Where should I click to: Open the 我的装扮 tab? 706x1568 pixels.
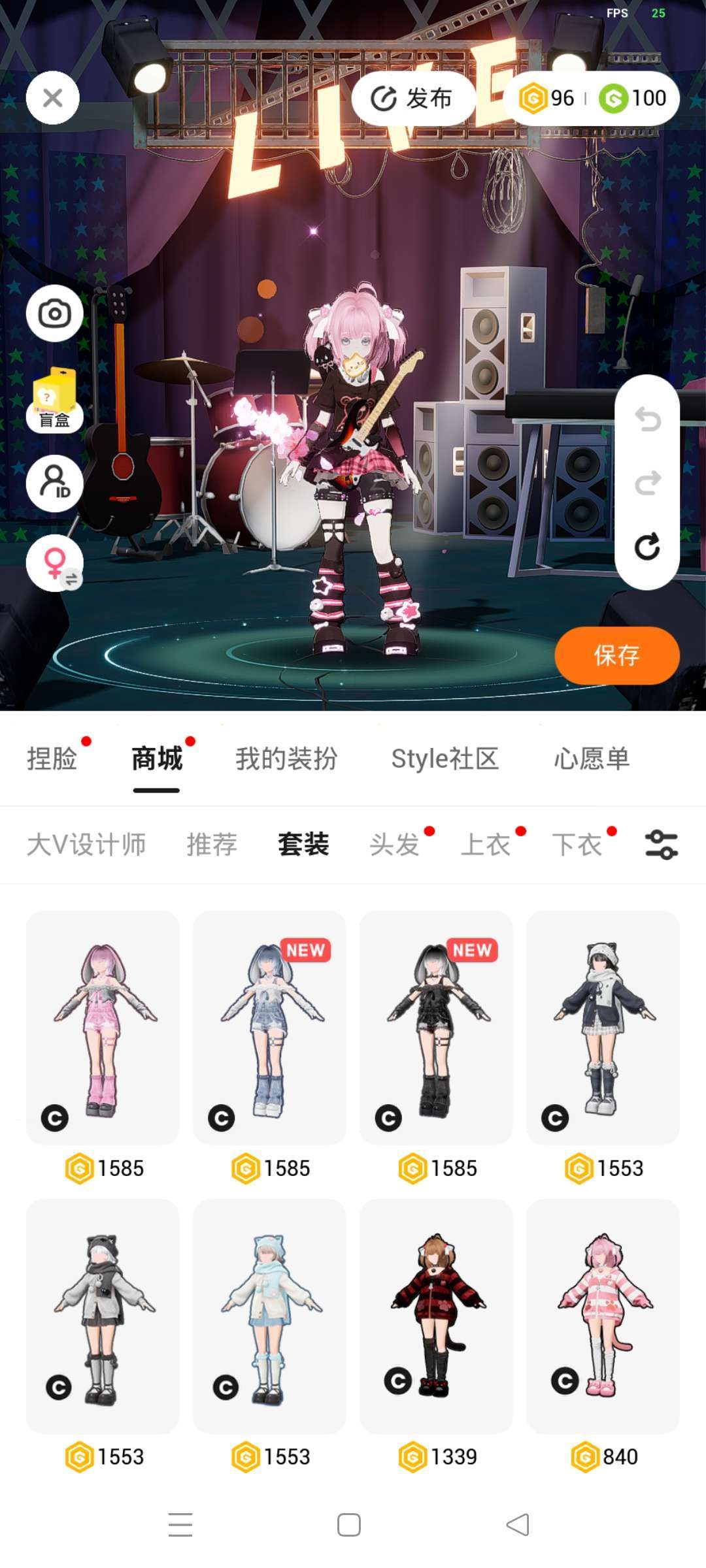(286, 759)
